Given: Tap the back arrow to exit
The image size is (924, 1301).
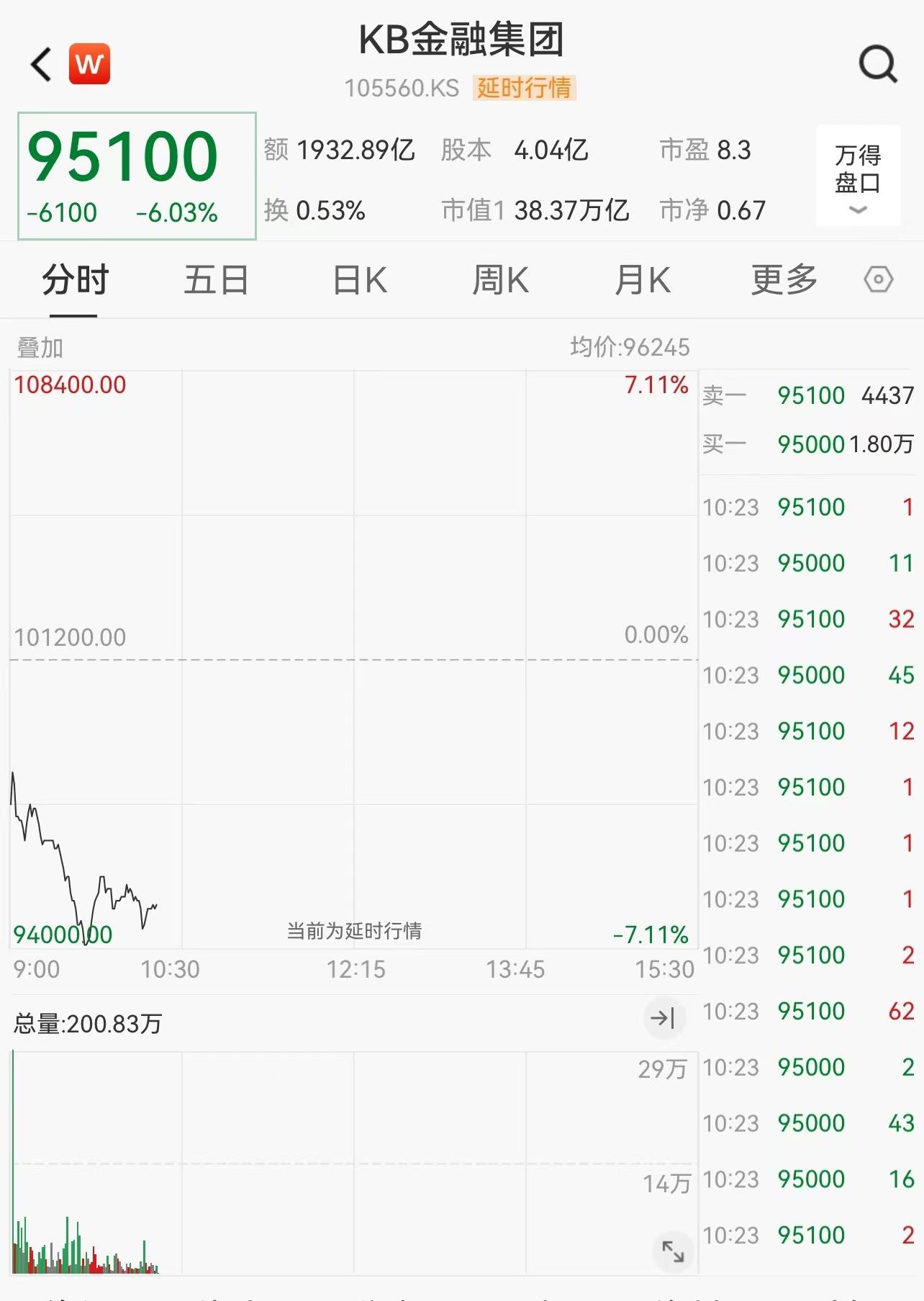Looking at the screenshot, I should 40,65.
